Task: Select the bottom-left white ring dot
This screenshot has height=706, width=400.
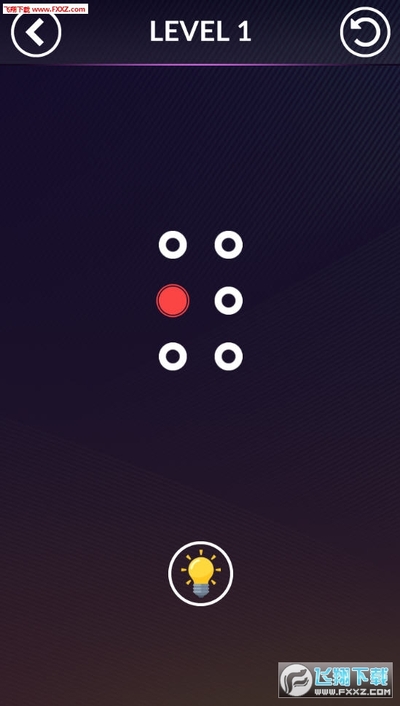Action: pyautogui.click(x=173, y=356)
